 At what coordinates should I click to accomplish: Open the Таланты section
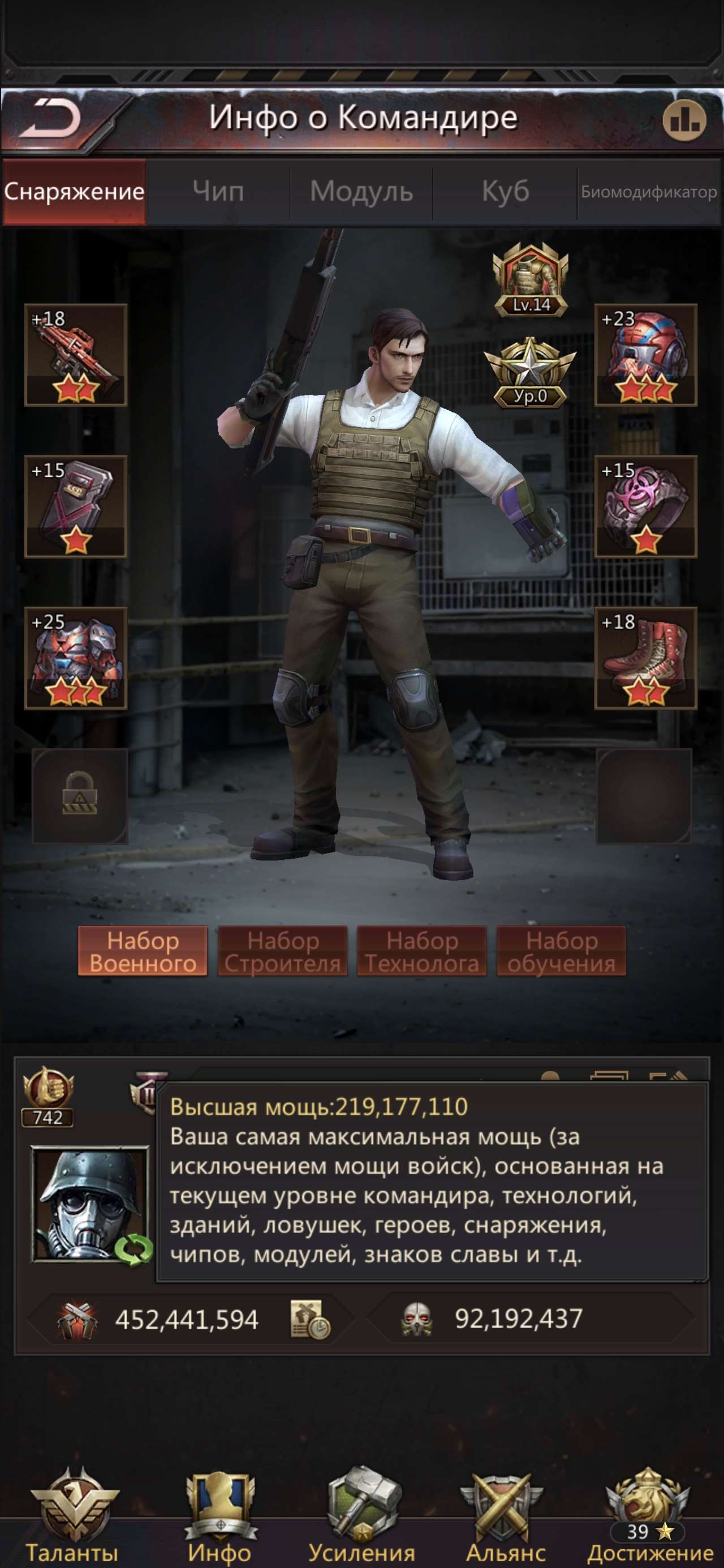(x=72, y=1515)
